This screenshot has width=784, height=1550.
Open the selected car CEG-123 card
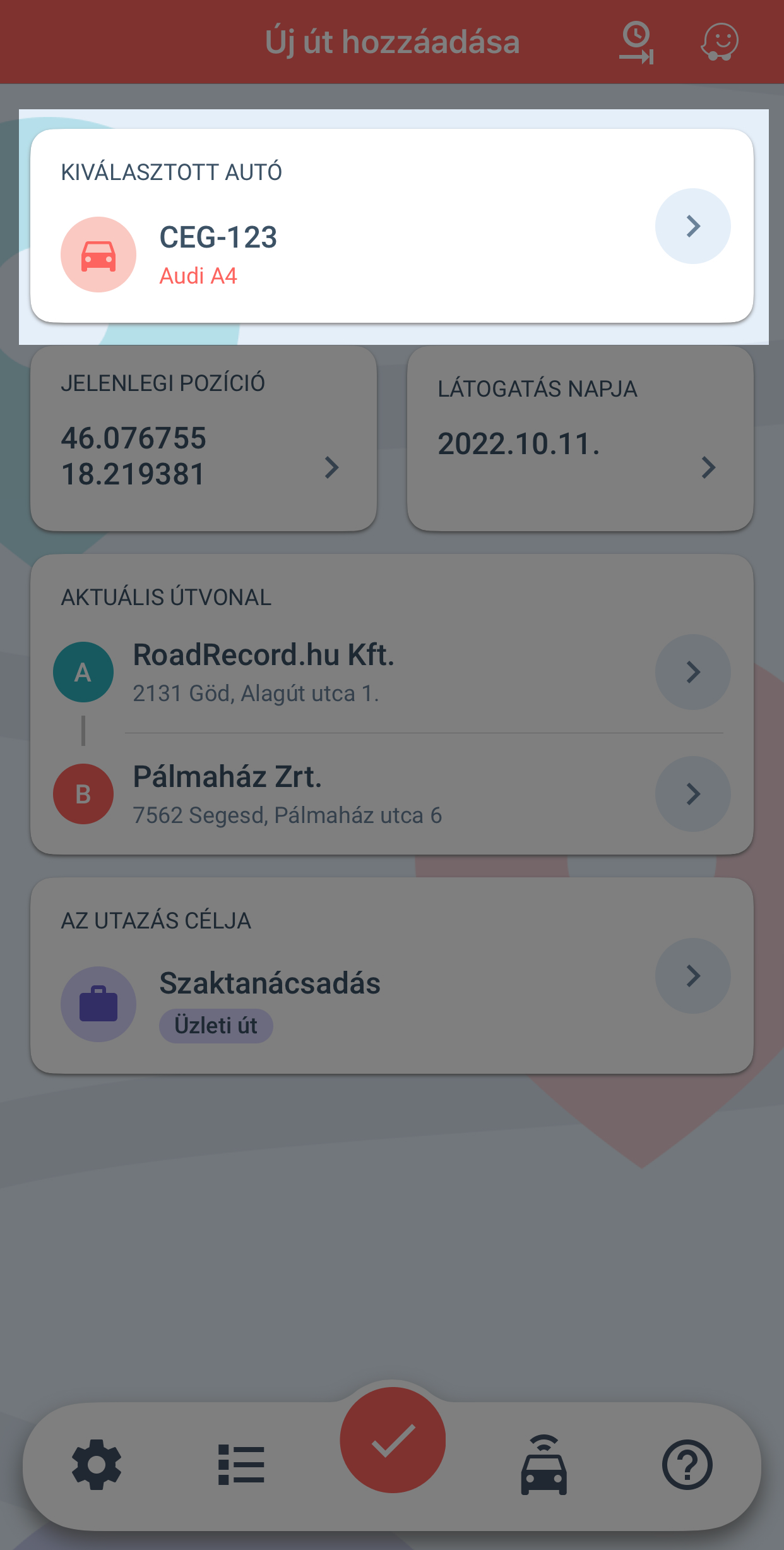click(x=391, y=226)
